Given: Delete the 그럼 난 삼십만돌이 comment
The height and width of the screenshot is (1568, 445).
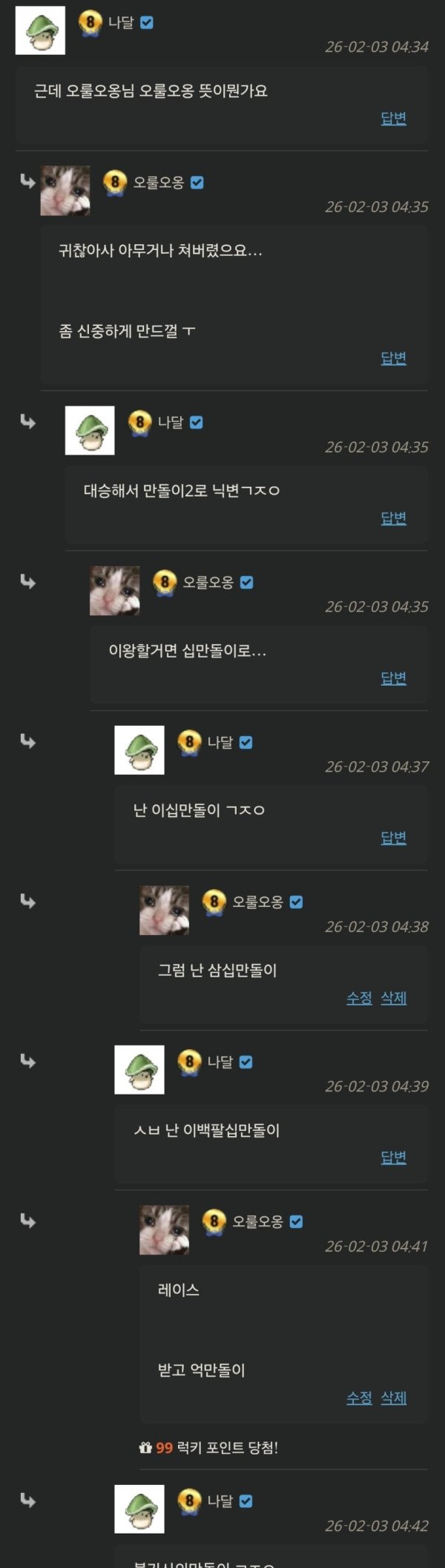Looking at the screenshot, I should point(393,998).
